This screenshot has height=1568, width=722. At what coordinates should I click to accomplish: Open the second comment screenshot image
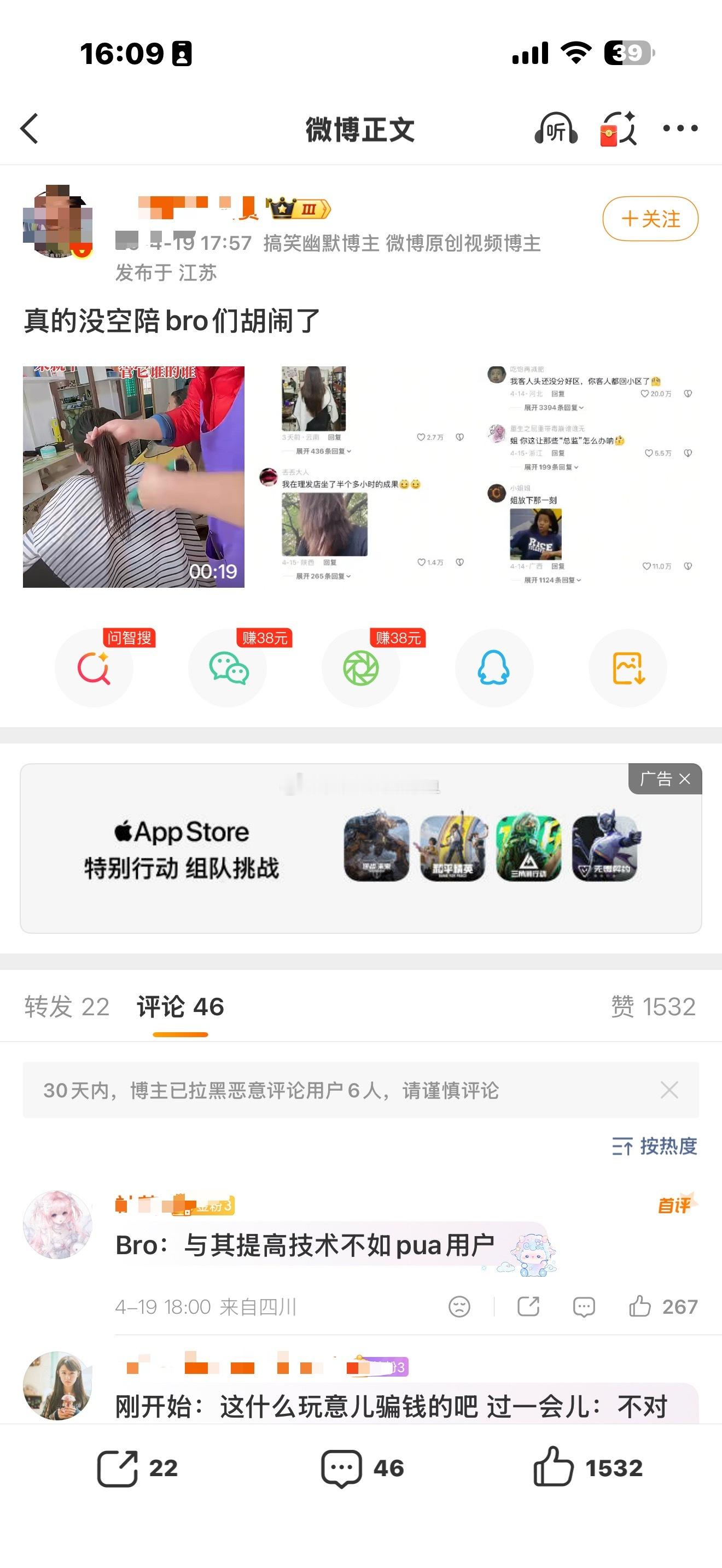pyautogui.click(x=362, y=477)
